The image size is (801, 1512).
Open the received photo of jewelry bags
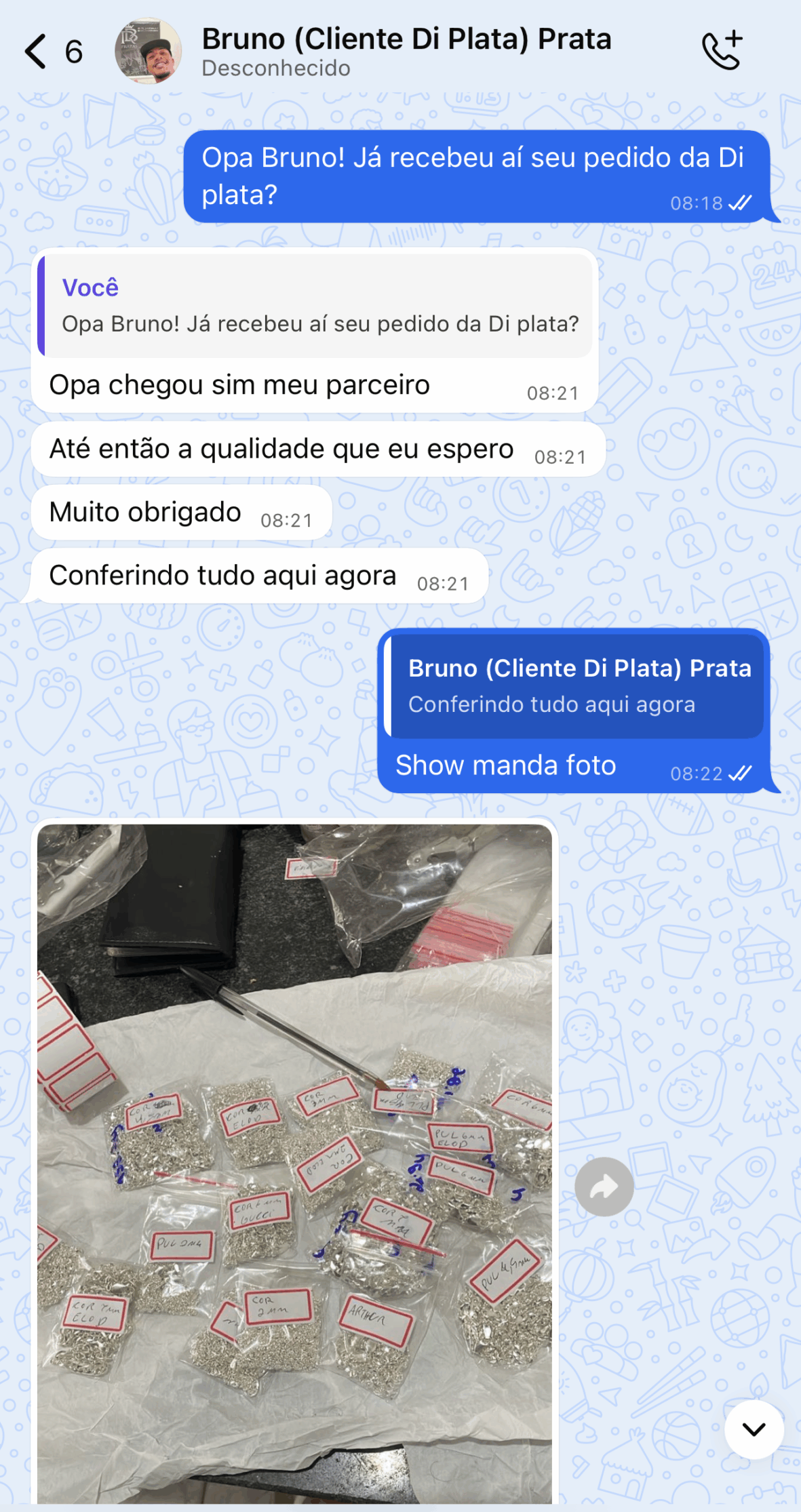[294, 1162]
